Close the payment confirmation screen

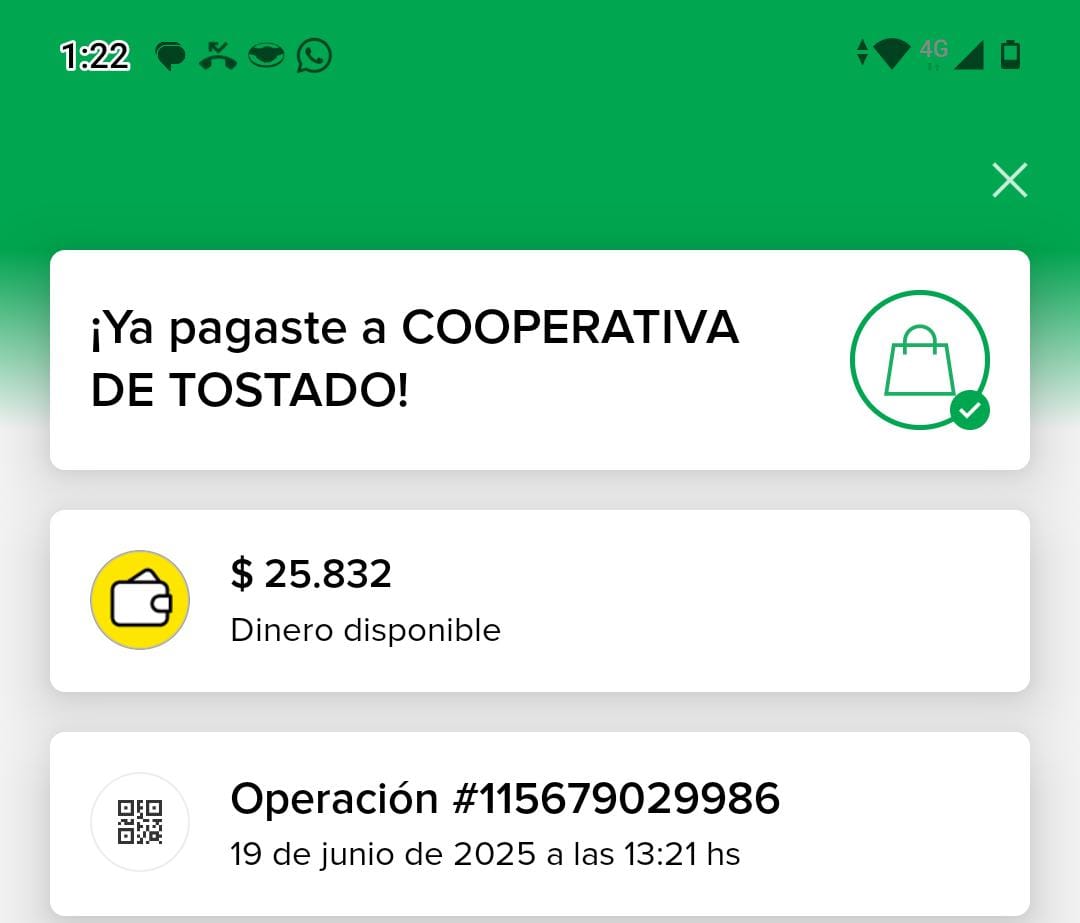[1009, 181]
